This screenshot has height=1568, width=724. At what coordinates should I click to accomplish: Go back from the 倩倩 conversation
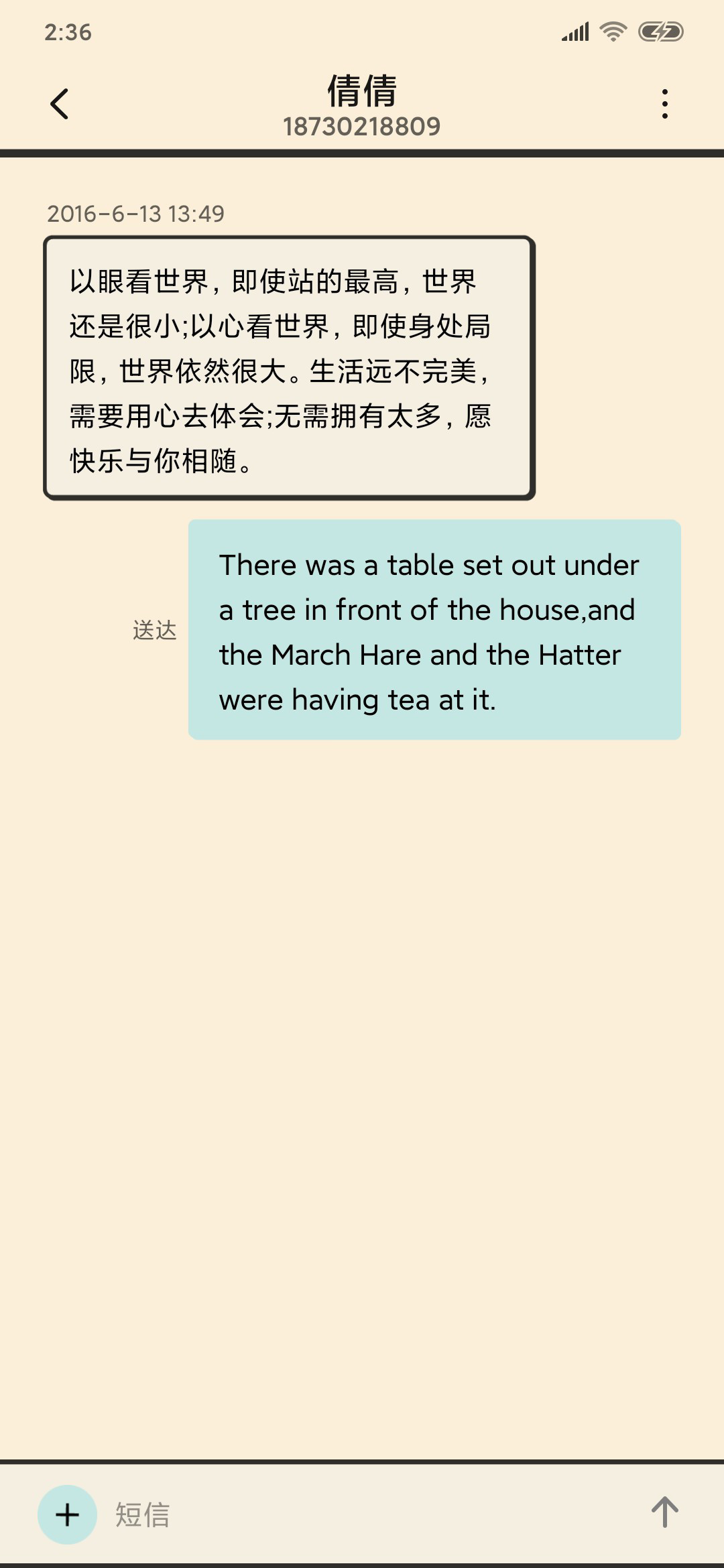60,104
